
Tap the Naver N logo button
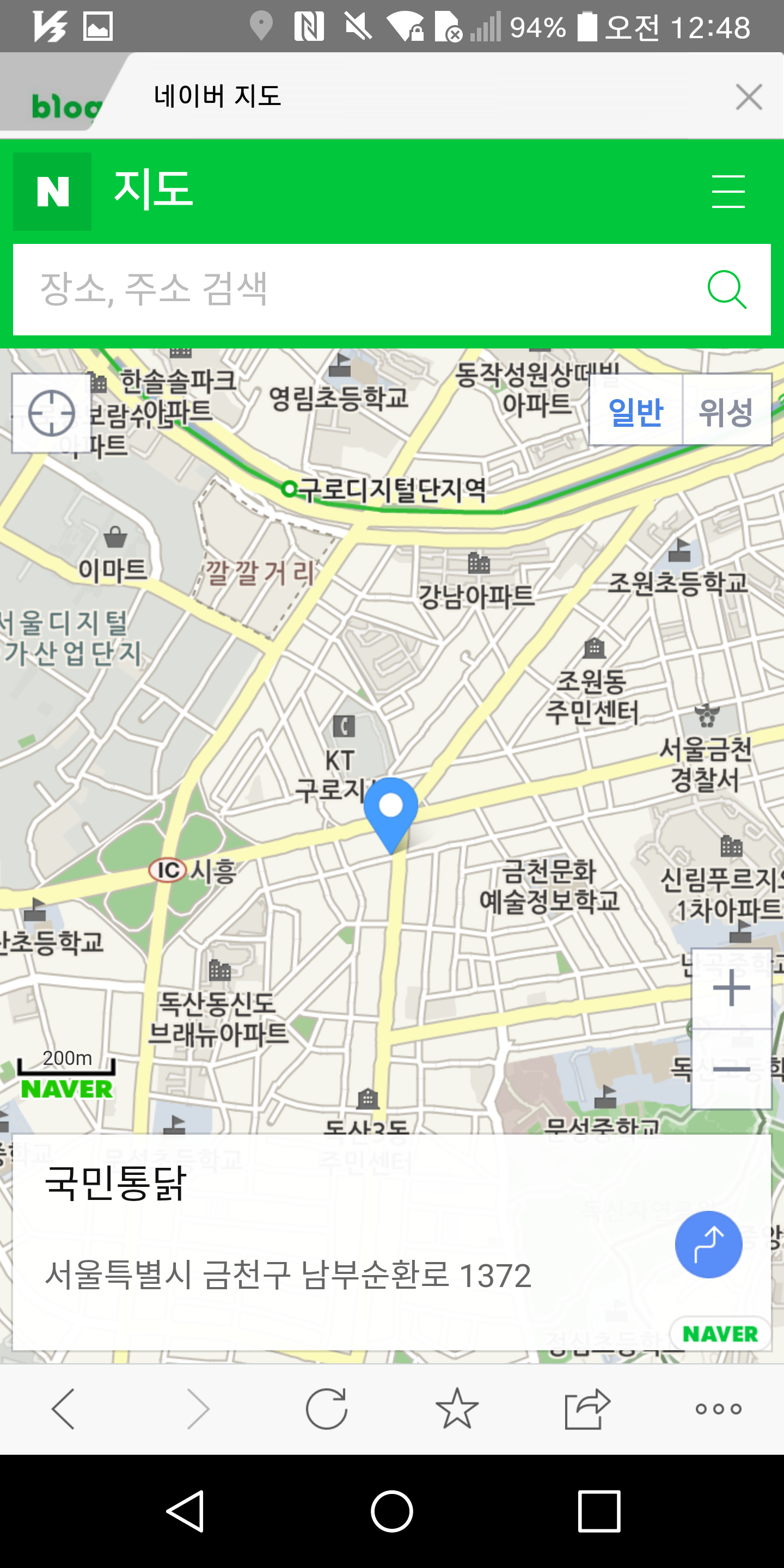click(52, 191)
